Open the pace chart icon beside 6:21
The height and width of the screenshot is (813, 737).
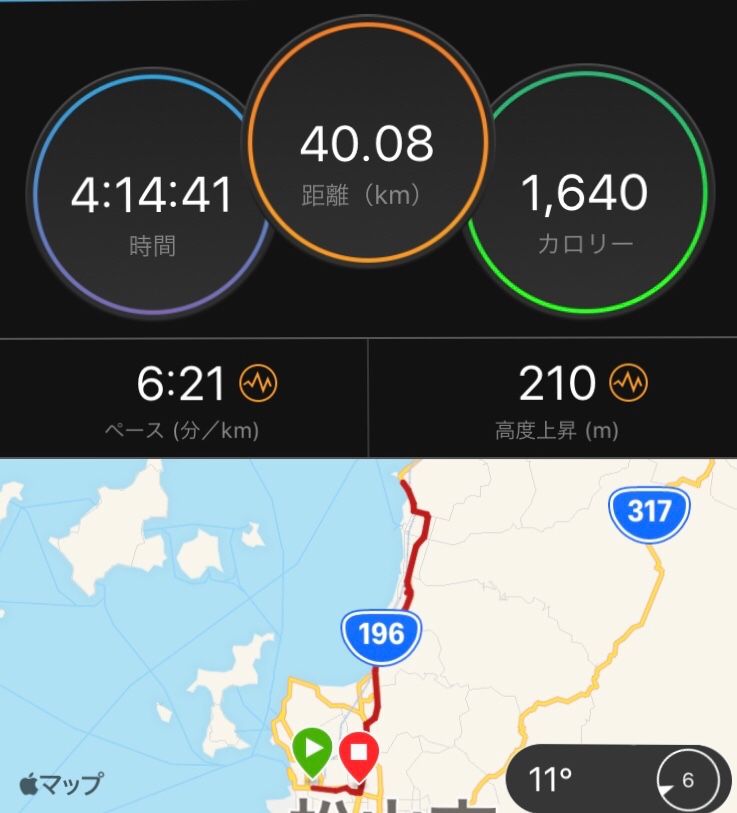pyautogui.click(x=259, y=382)
